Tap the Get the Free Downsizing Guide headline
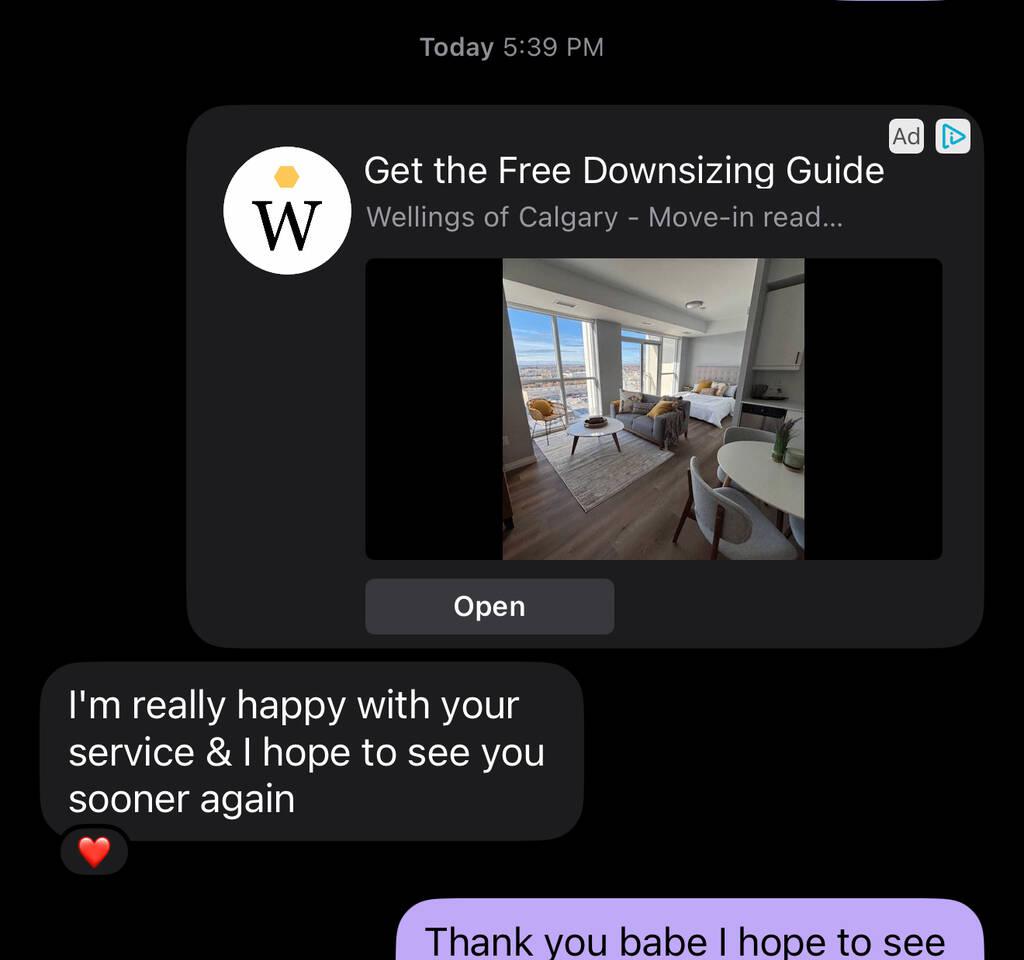The height and width of the screenshot is (960, 1024). (x=624, y=171)
